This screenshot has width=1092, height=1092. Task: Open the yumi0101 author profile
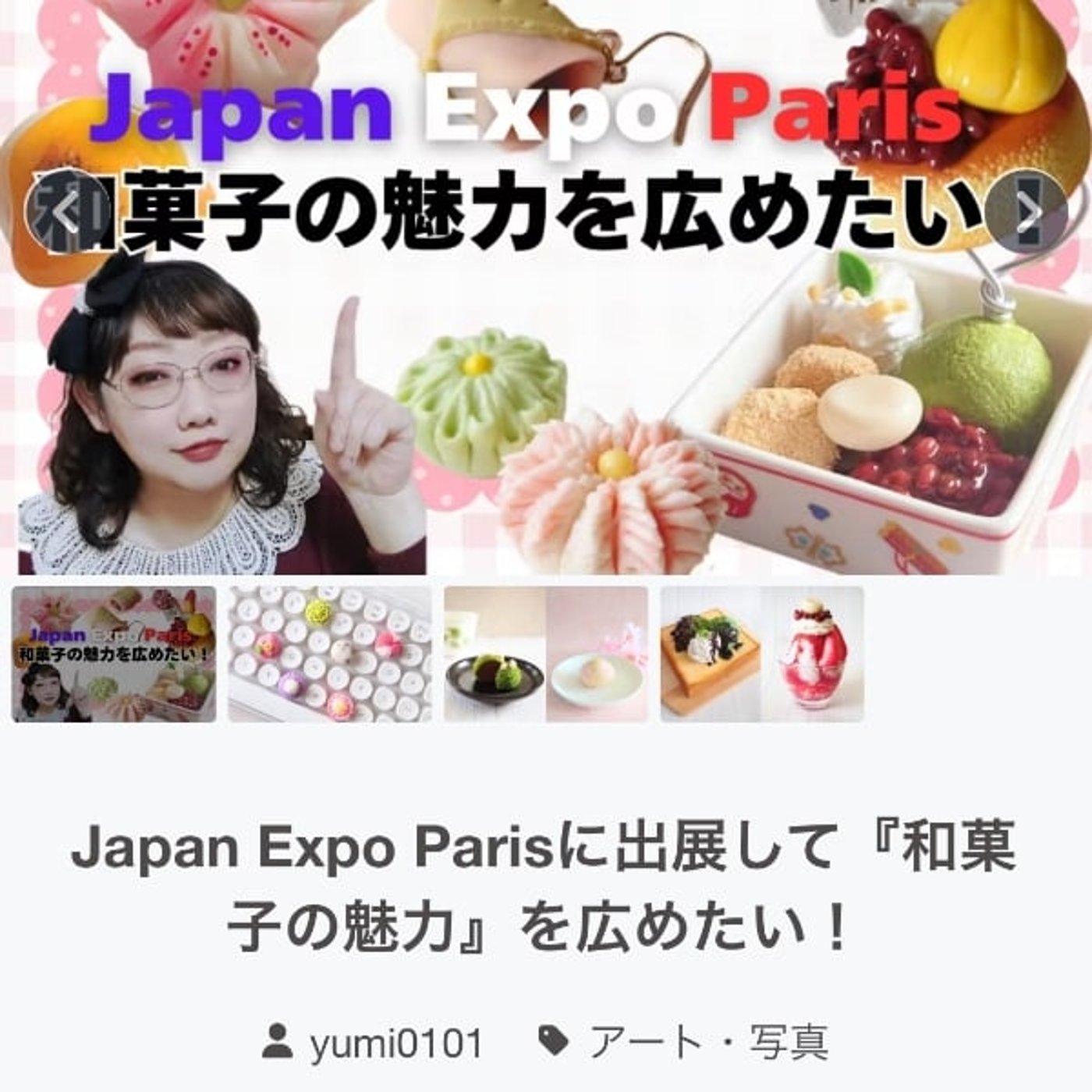pyautogui.click(x=396, y=1043)
